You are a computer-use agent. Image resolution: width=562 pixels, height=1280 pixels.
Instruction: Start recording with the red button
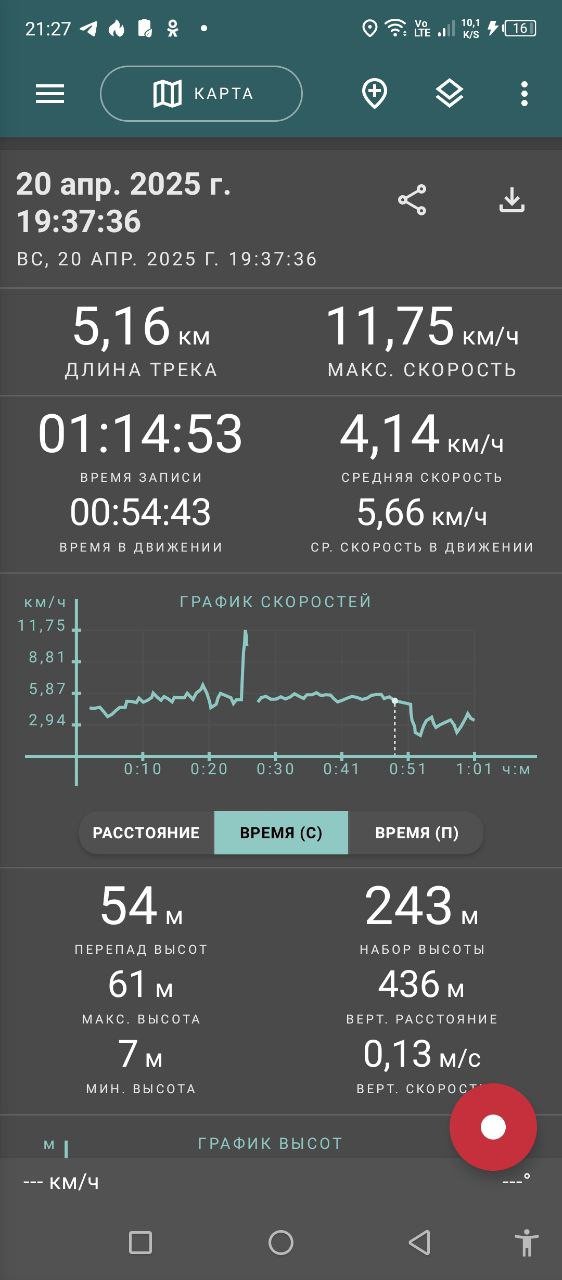(x=493, y=1127)
